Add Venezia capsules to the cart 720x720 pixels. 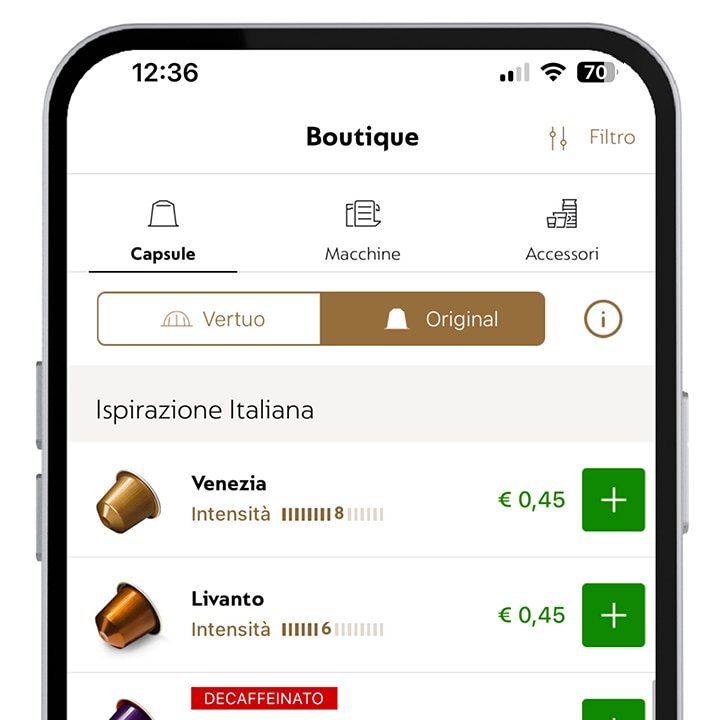[613, 500]
